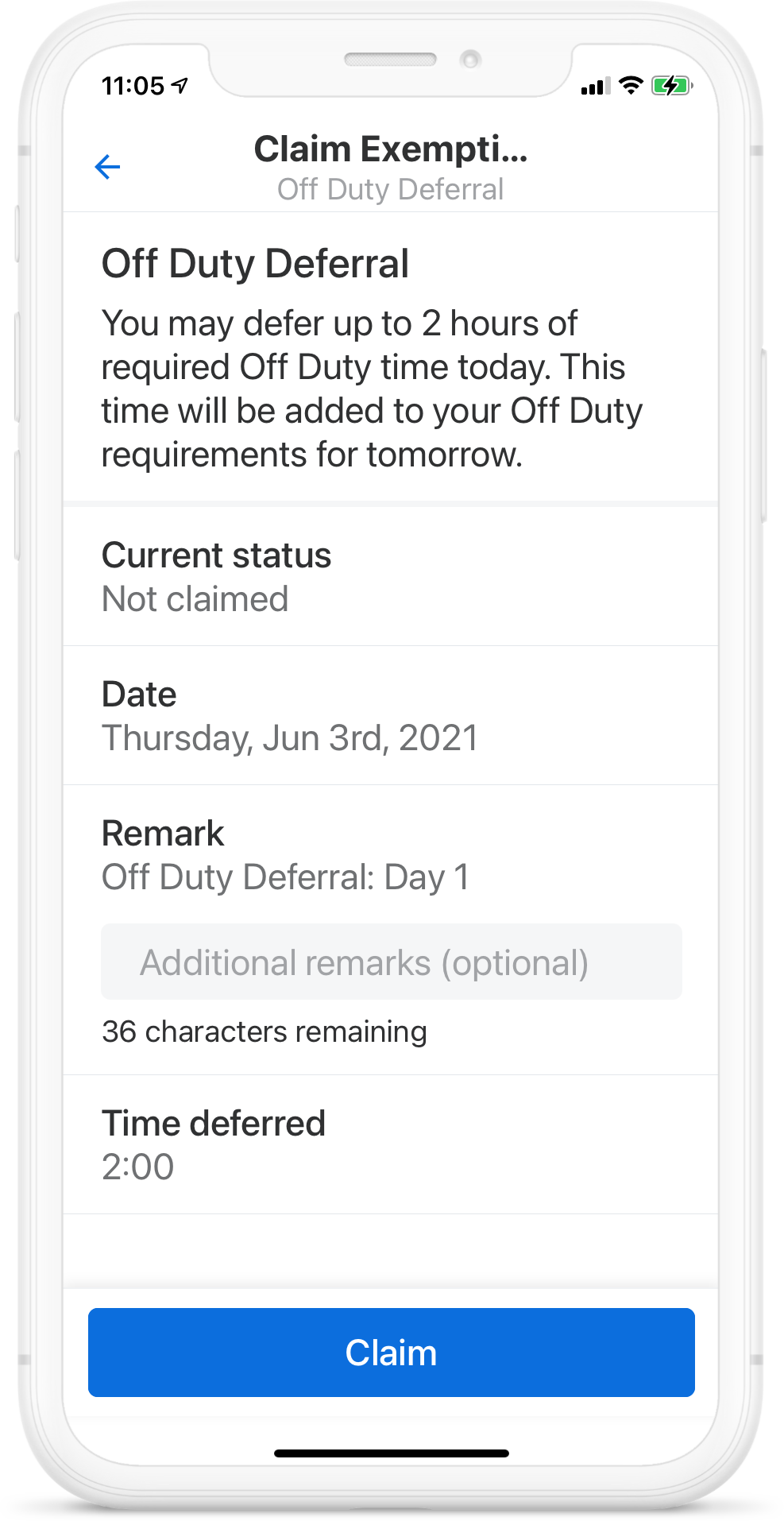Tap the clock showing 11:05

tap(132, 86)
